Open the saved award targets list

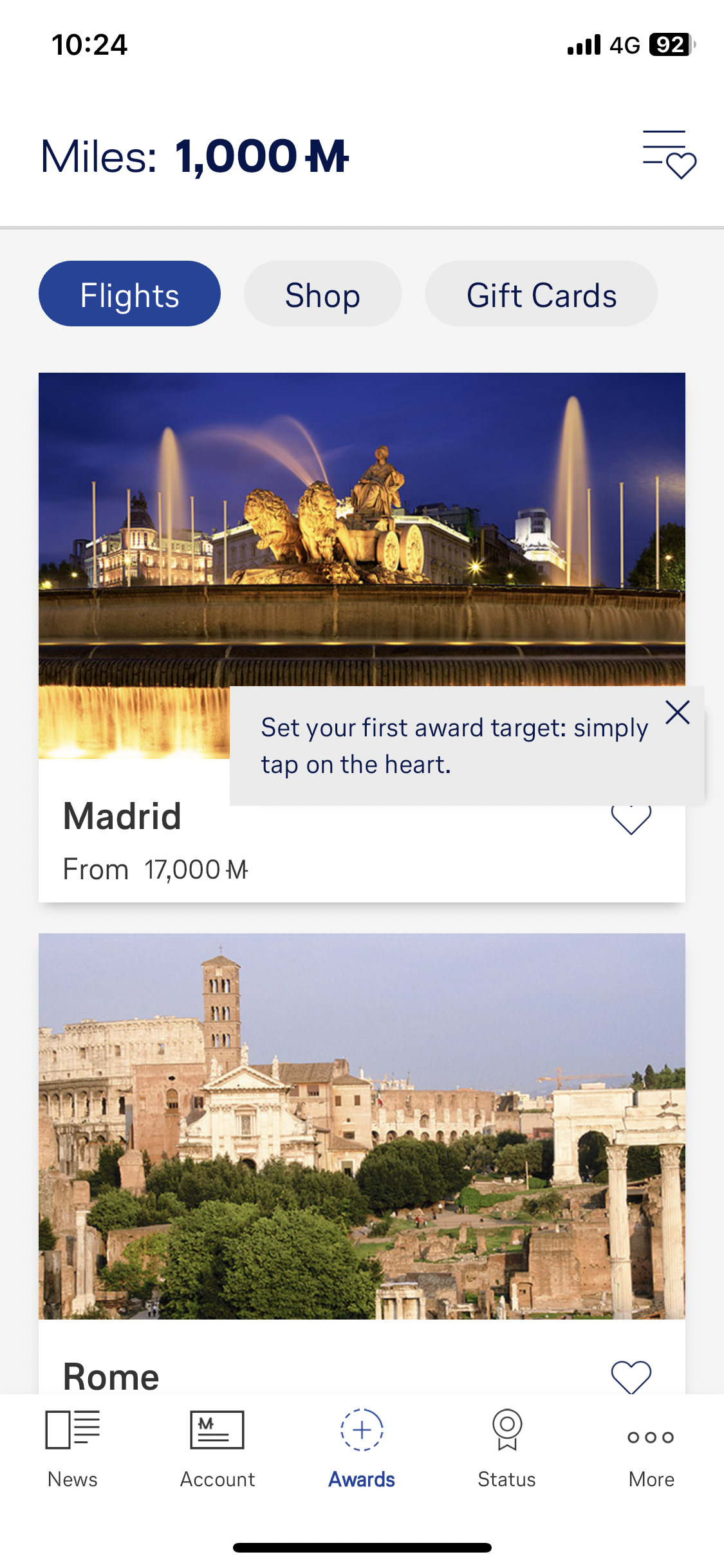click(669, 154)
